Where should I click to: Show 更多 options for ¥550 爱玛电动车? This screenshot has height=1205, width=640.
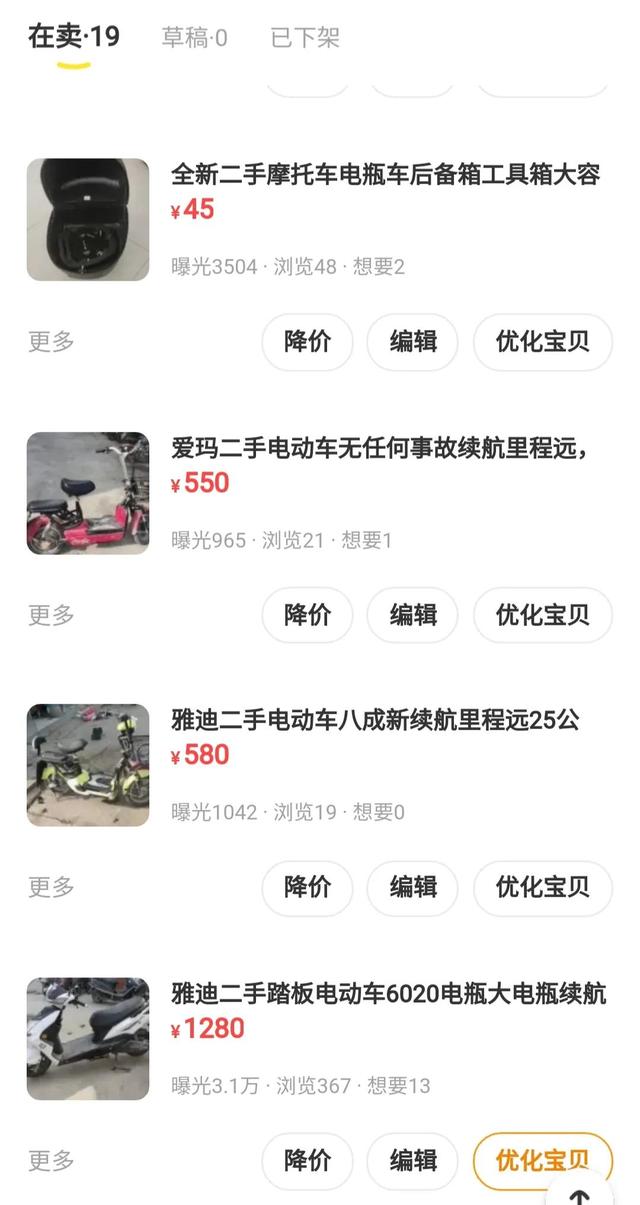click(x=51, y=614)
